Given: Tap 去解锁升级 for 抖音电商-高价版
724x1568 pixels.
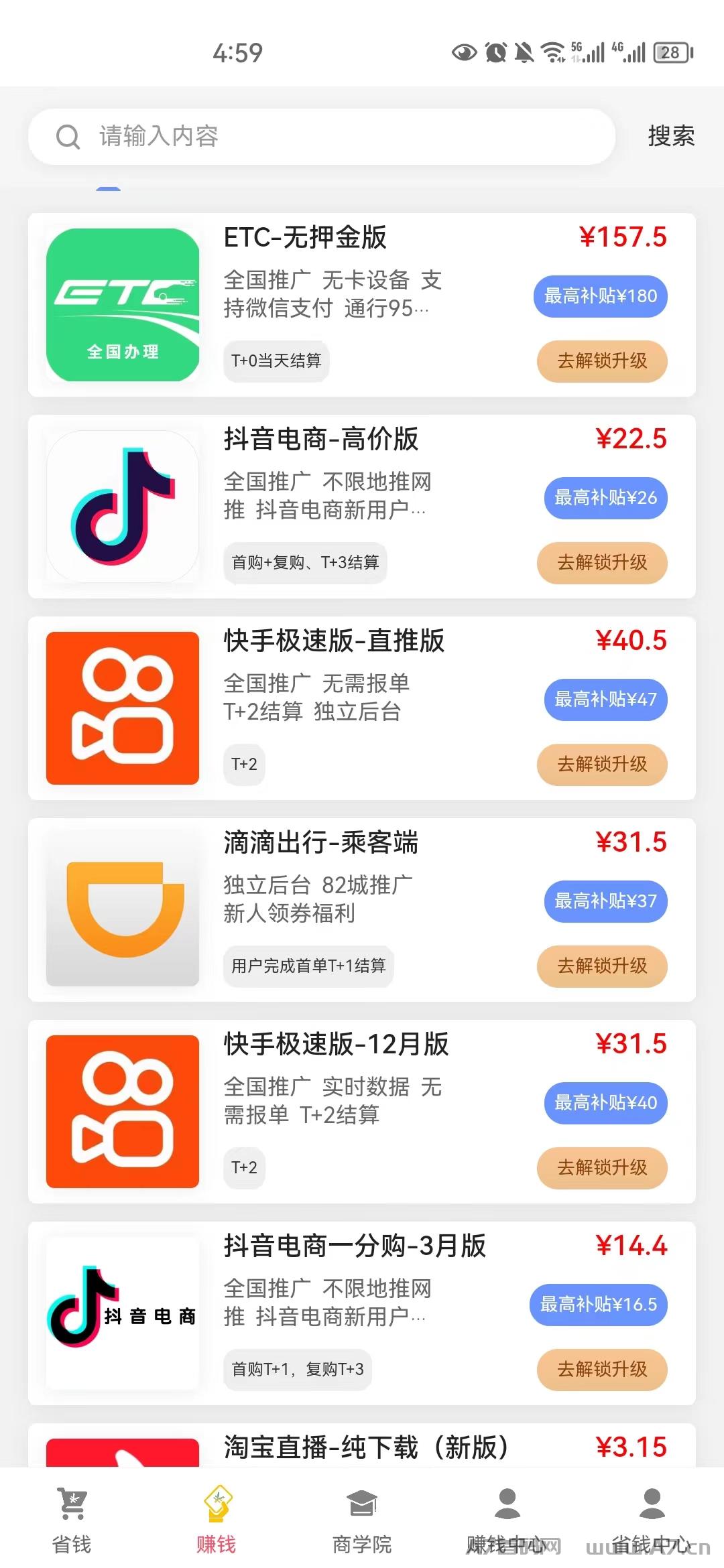Looking at the screenshot, I should (602, 563).
